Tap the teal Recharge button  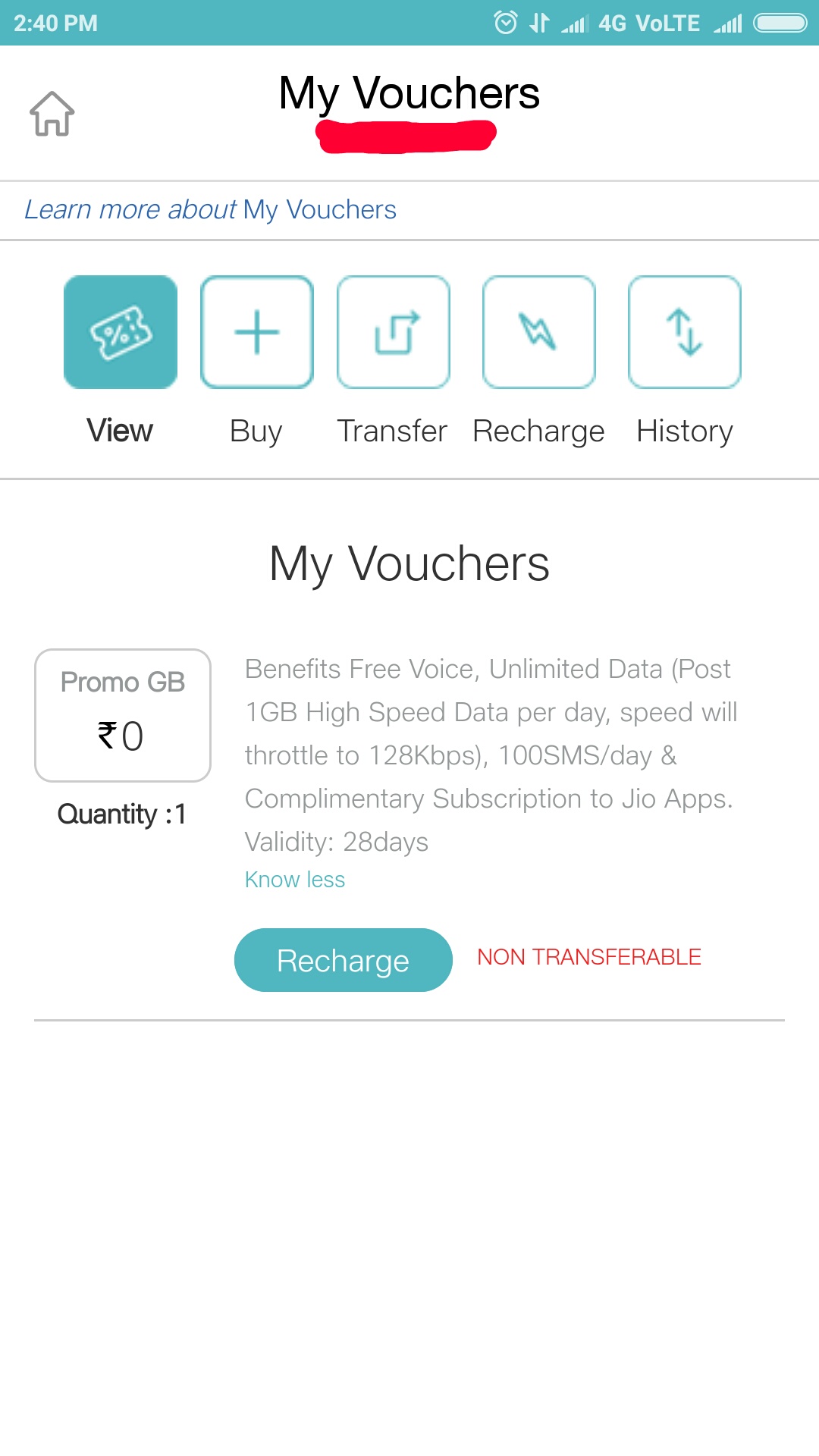point(344,960)
